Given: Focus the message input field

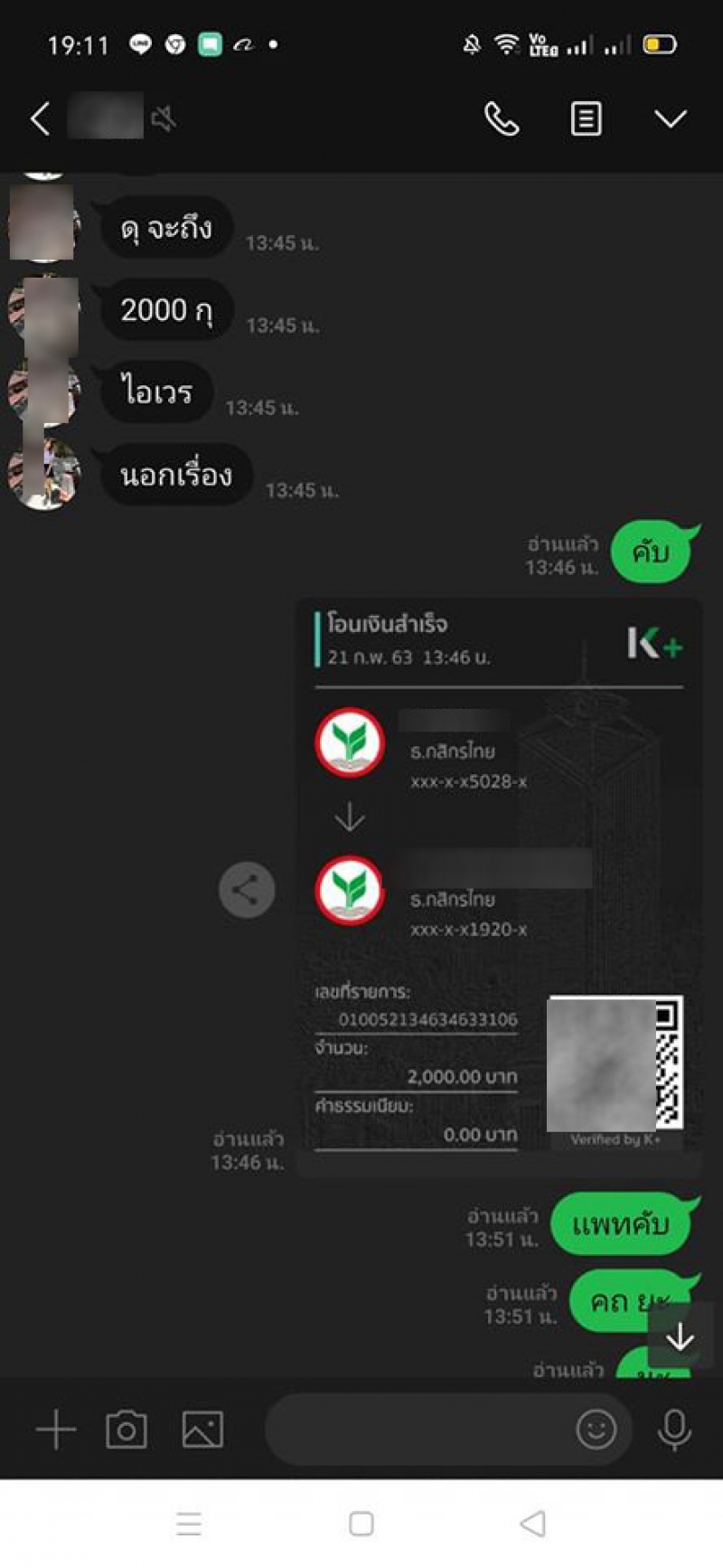Looking at the screenshot, I should pyautogui.click(x=416, y=1430).
